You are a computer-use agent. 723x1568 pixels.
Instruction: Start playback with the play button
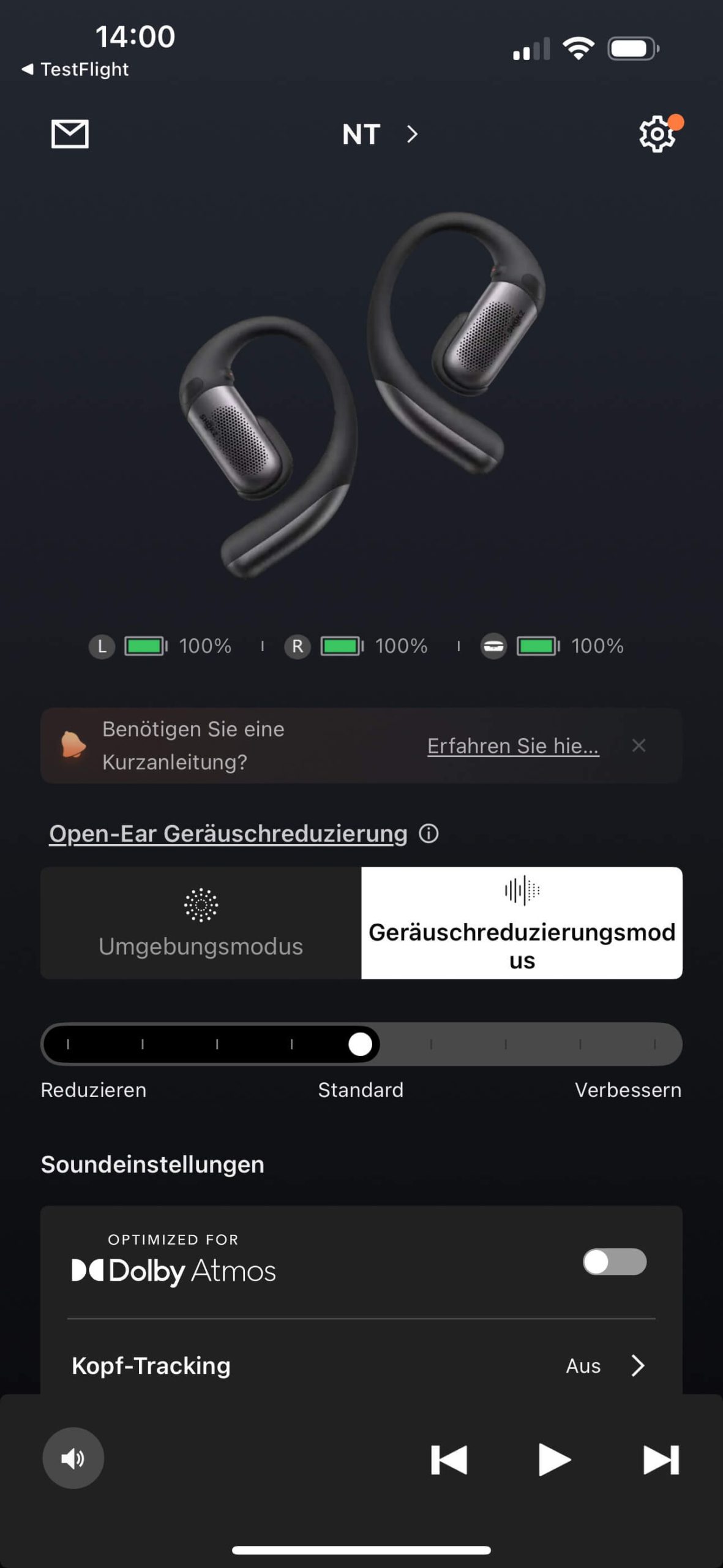554,1460
